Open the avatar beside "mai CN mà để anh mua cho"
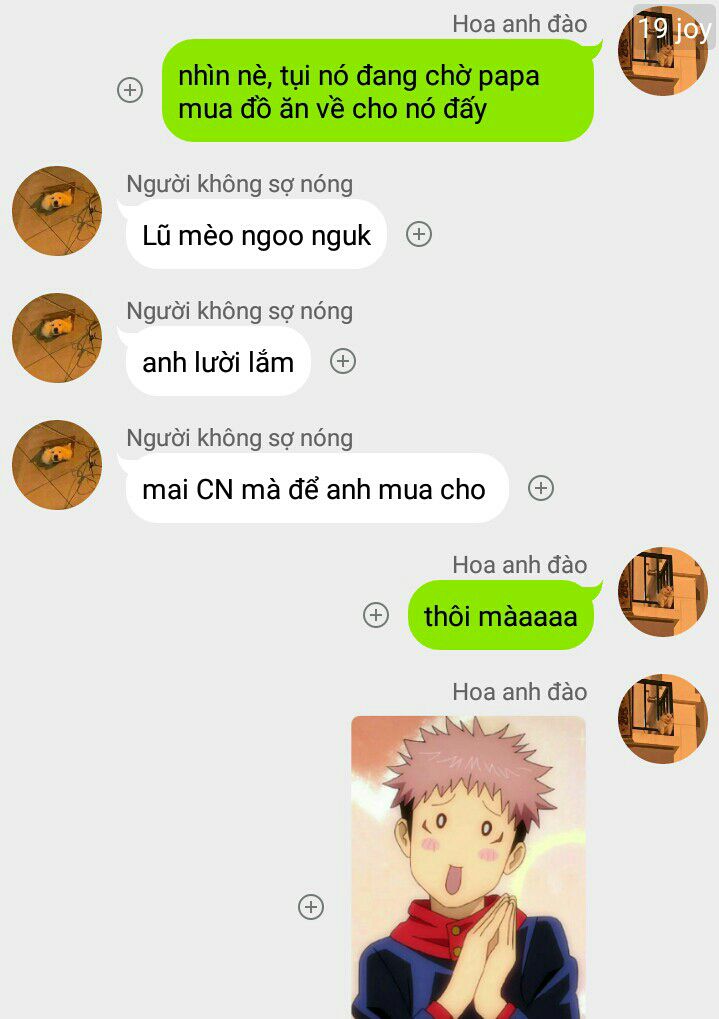Image resolution: width=719 pixels, height=1019 pixels. [57, 465]
